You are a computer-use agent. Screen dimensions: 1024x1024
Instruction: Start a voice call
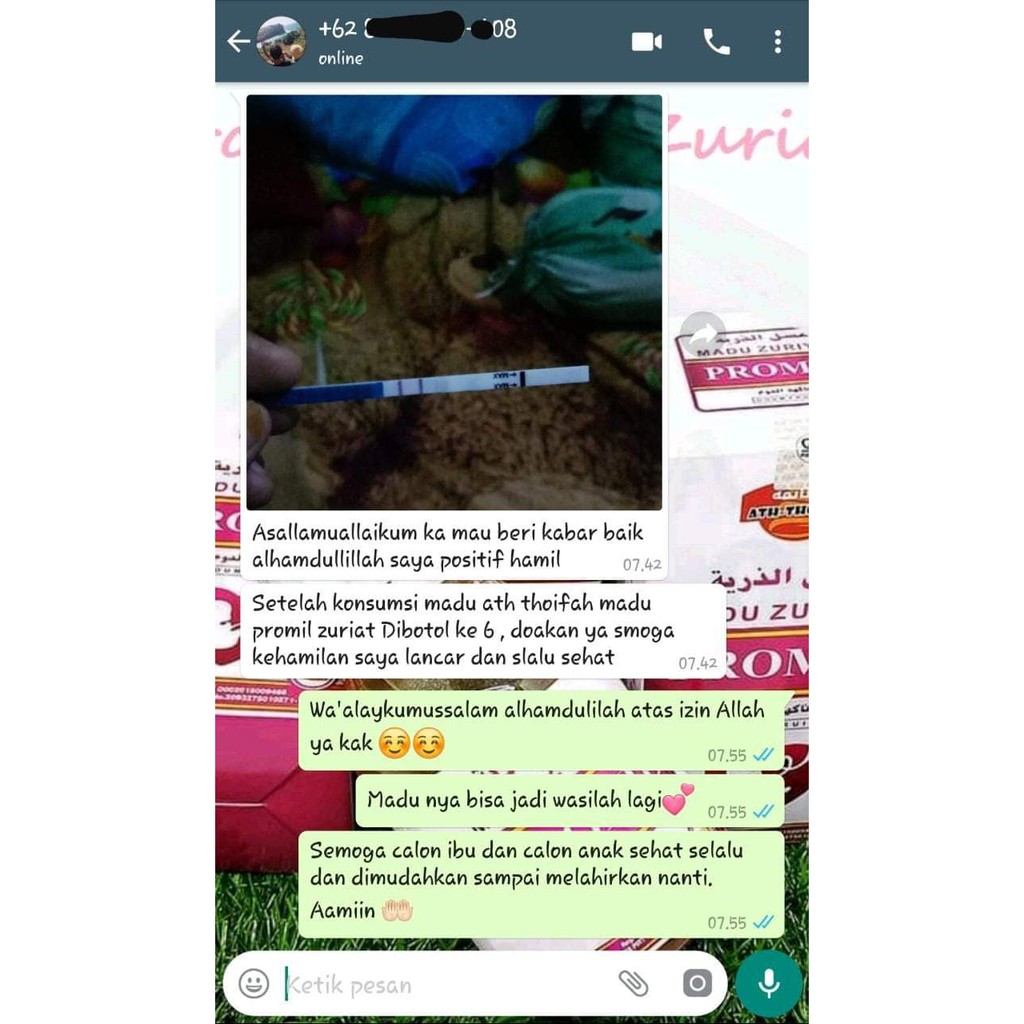point(716,41)
